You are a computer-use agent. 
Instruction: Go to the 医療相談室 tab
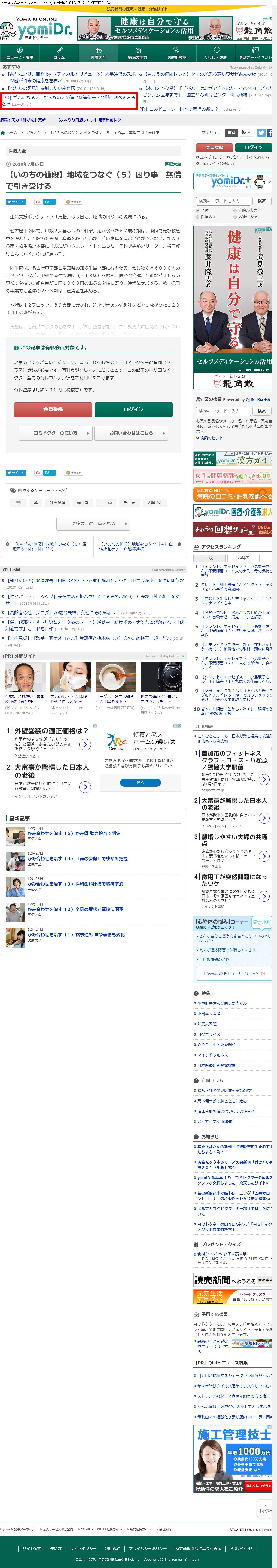(x=176, y=53)
